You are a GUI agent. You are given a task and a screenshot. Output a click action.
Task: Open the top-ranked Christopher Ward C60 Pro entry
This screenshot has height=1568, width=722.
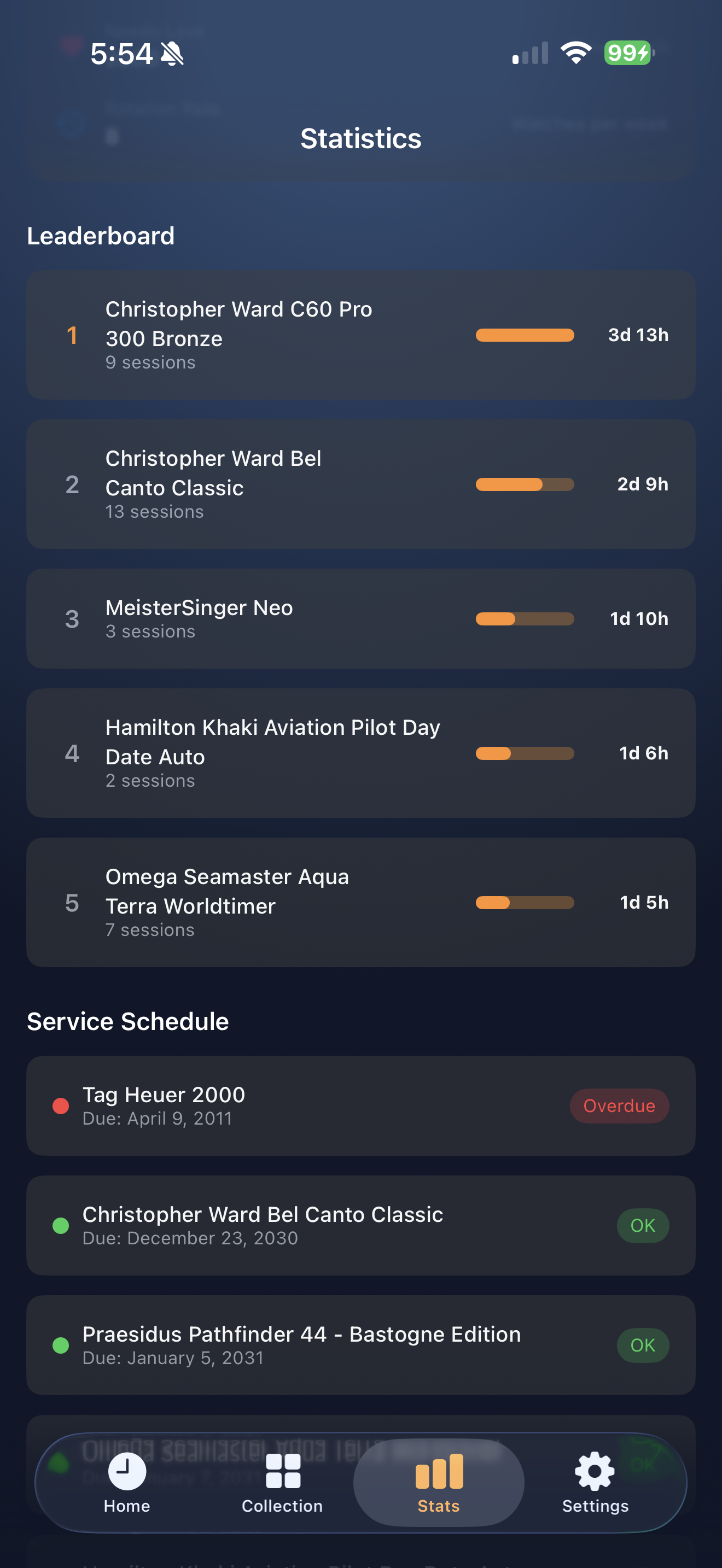361,335
